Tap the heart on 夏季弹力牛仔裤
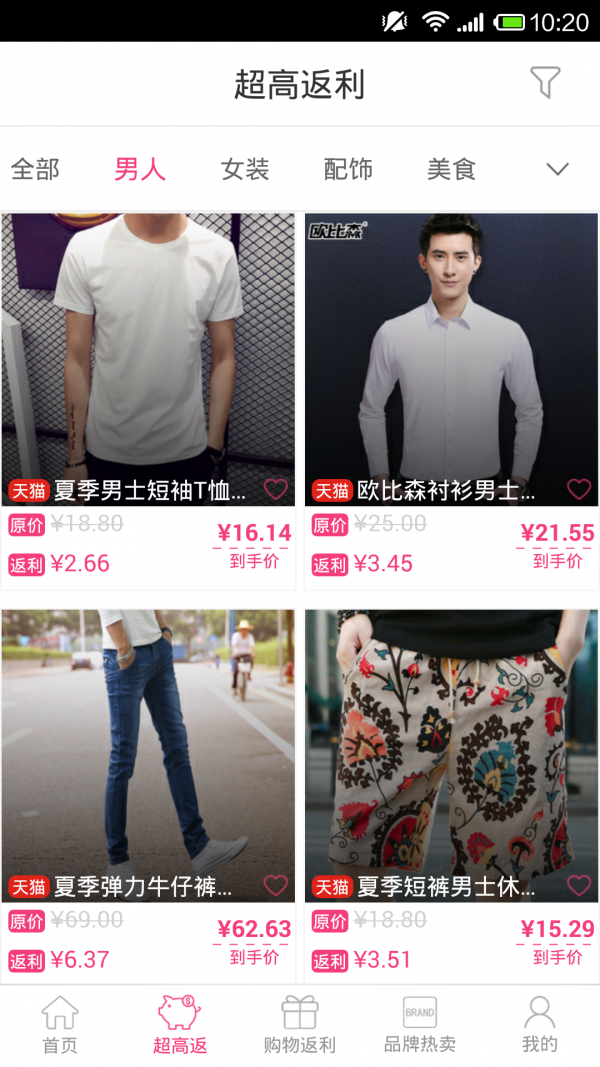The image size is (600, 1067). click(x=275, y=886)
